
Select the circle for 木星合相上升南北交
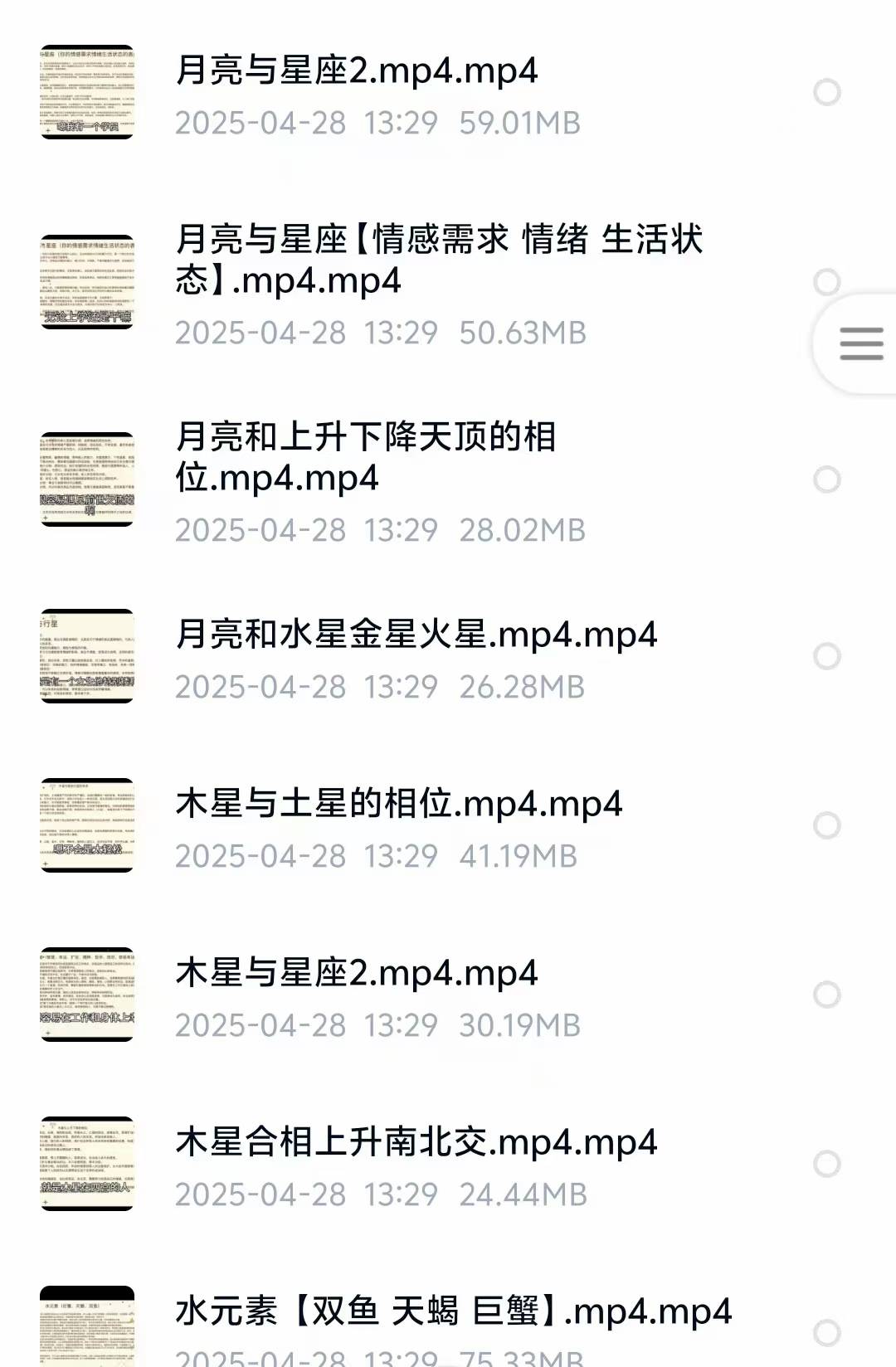click(826, 1164)
